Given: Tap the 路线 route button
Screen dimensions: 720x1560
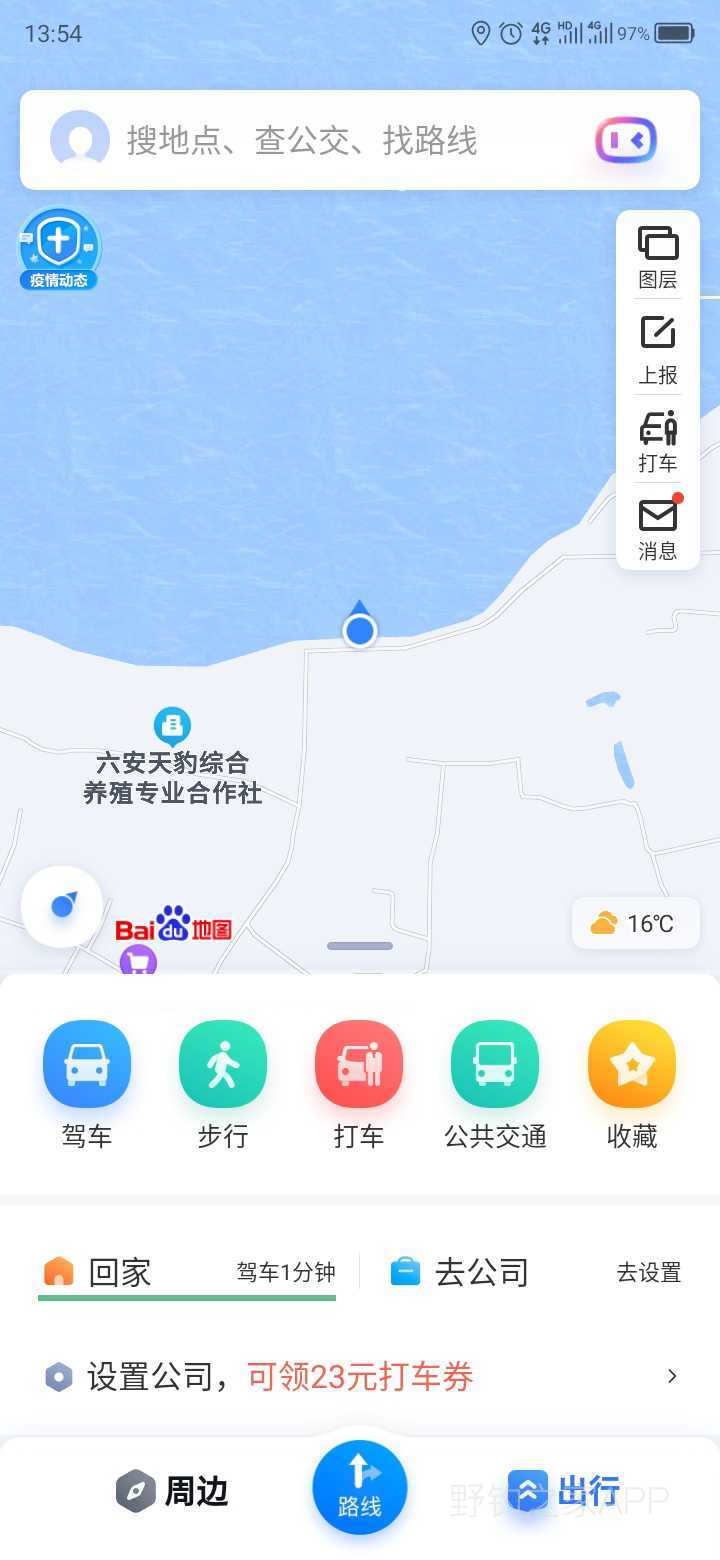Looking at the screenshot, I should tap(360, 1487).
